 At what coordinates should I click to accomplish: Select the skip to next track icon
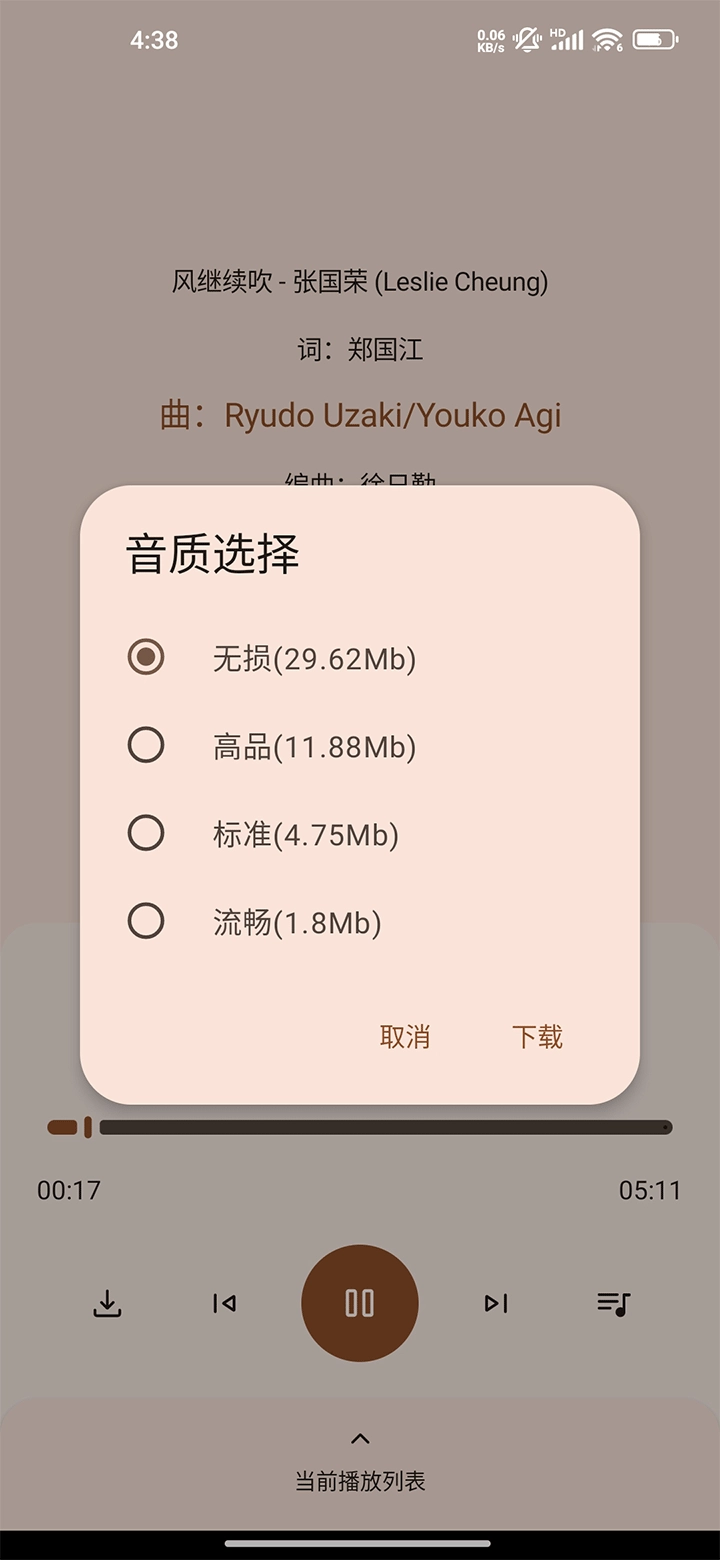(x=495, y=1303)
